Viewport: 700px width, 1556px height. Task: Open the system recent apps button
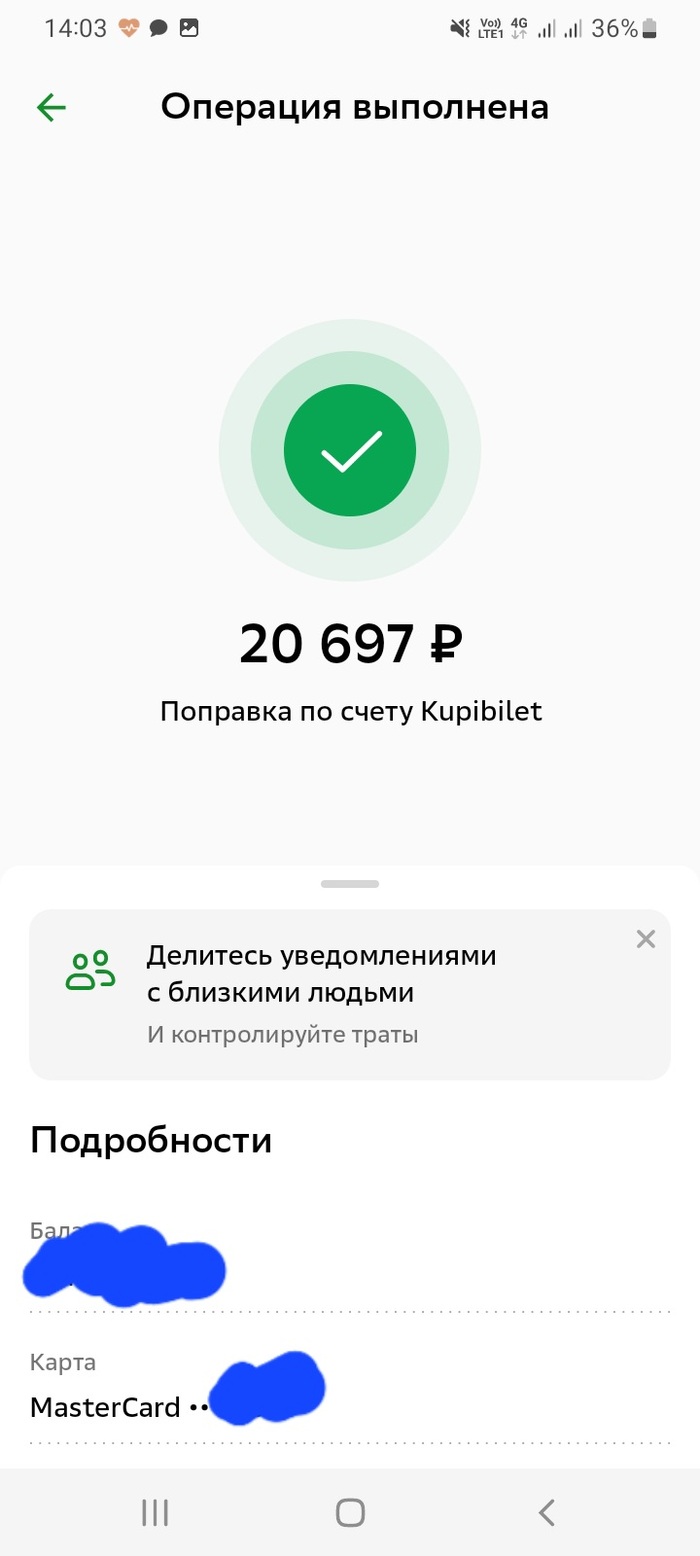coord(155,1512)
